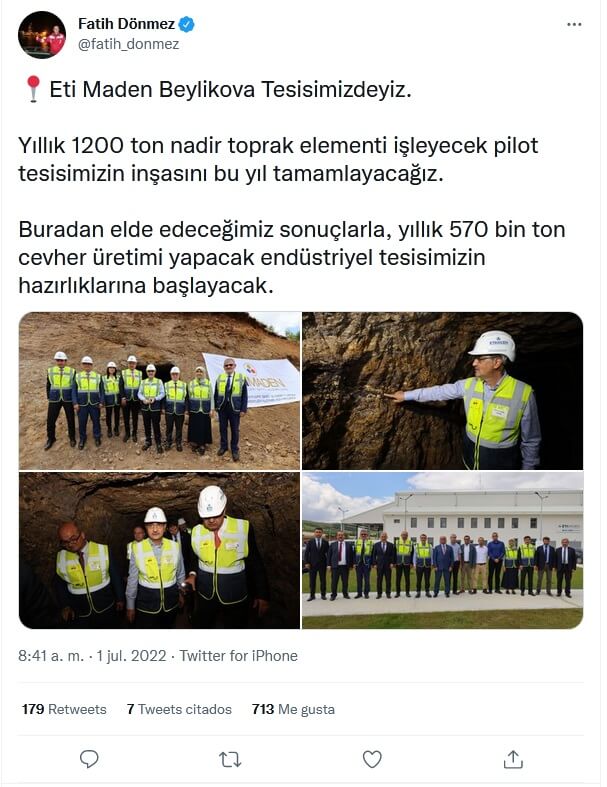The width and height of the screenshot is (607, 787).
Task: Reply to this tweet
Action: pyautogui.click(x=89, y=759)
